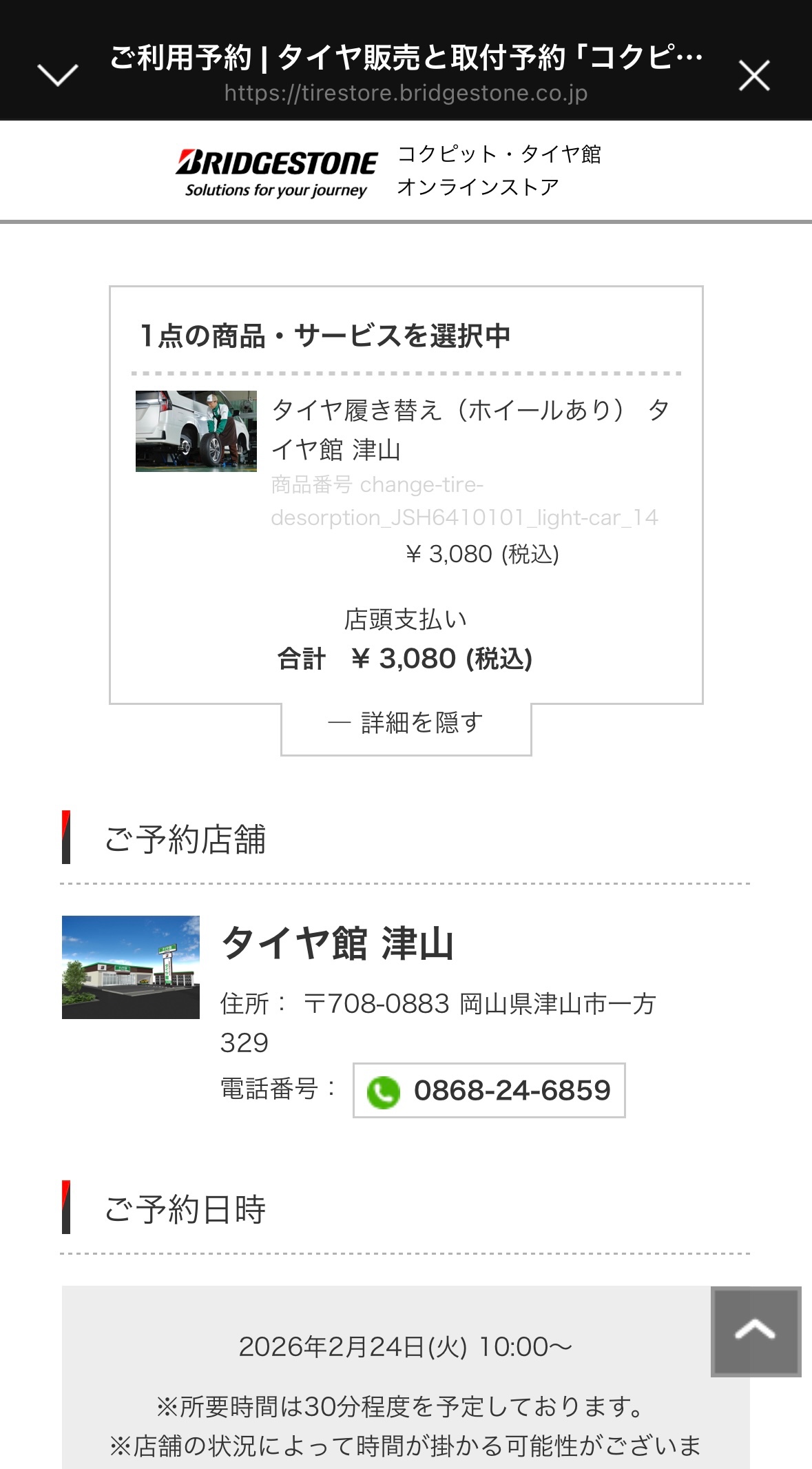The image size is (812, 1469).
Task: Close the in-app browser page
Action: [x=753, y=75]
